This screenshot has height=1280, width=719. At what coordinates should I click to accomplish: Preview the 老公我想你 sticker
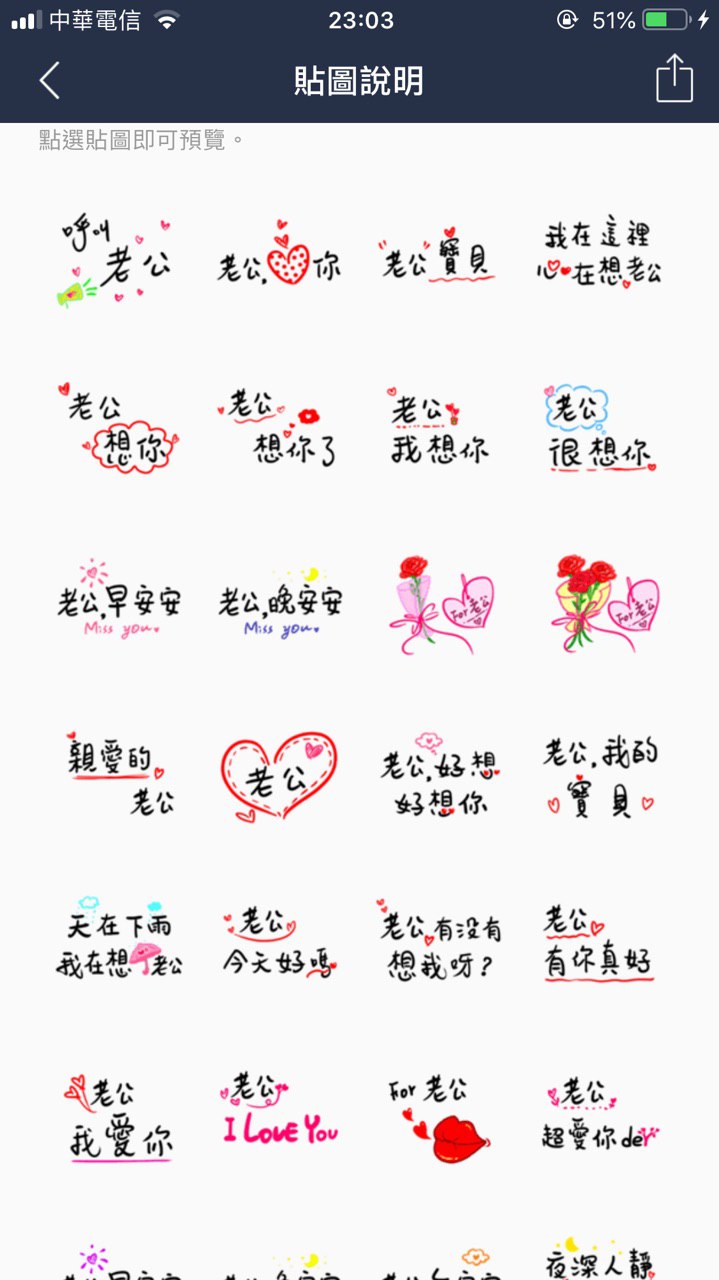click(438, 430)
